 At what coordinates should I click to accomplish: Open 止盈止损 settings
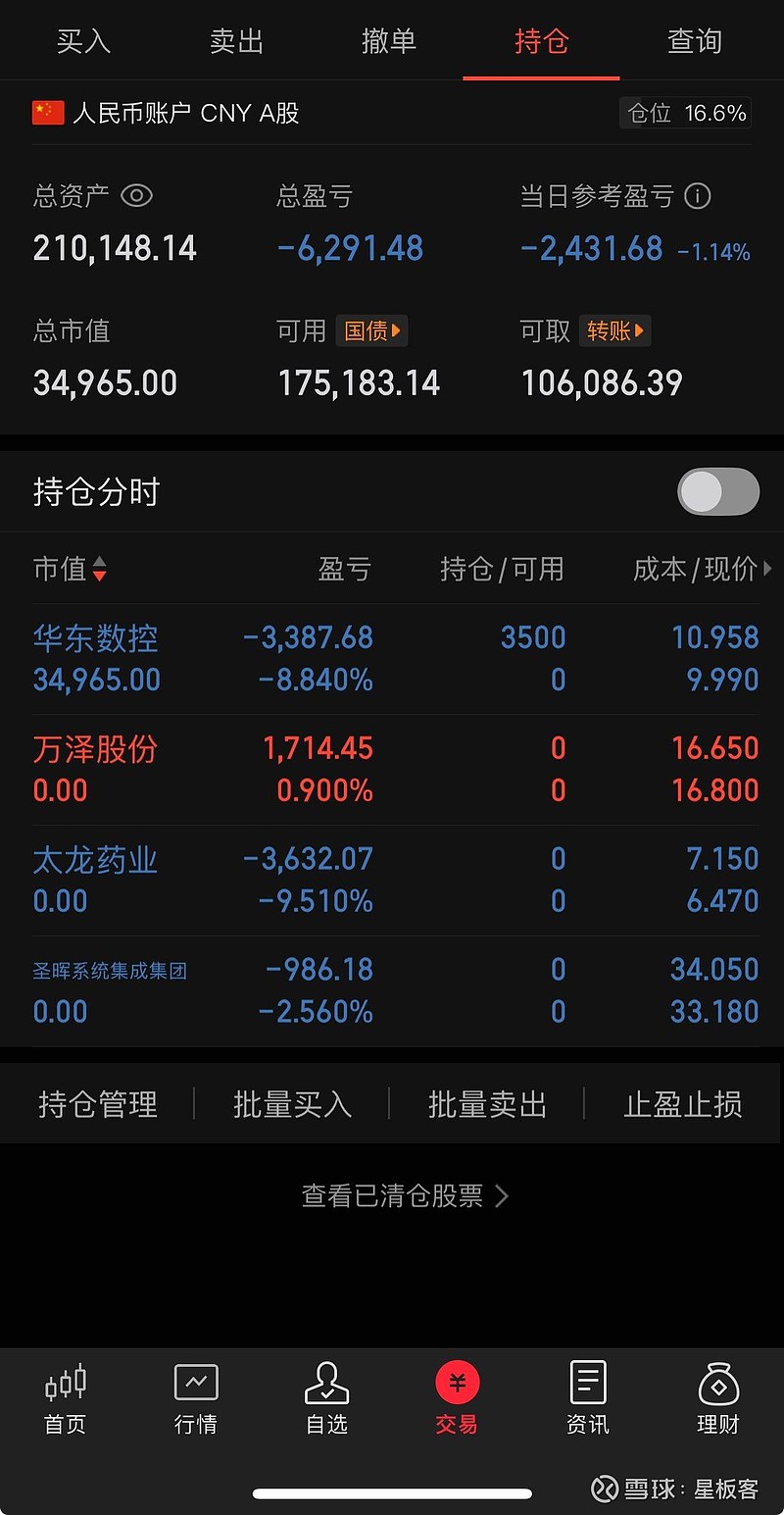pyautogui.click(x=683, y=1105)
